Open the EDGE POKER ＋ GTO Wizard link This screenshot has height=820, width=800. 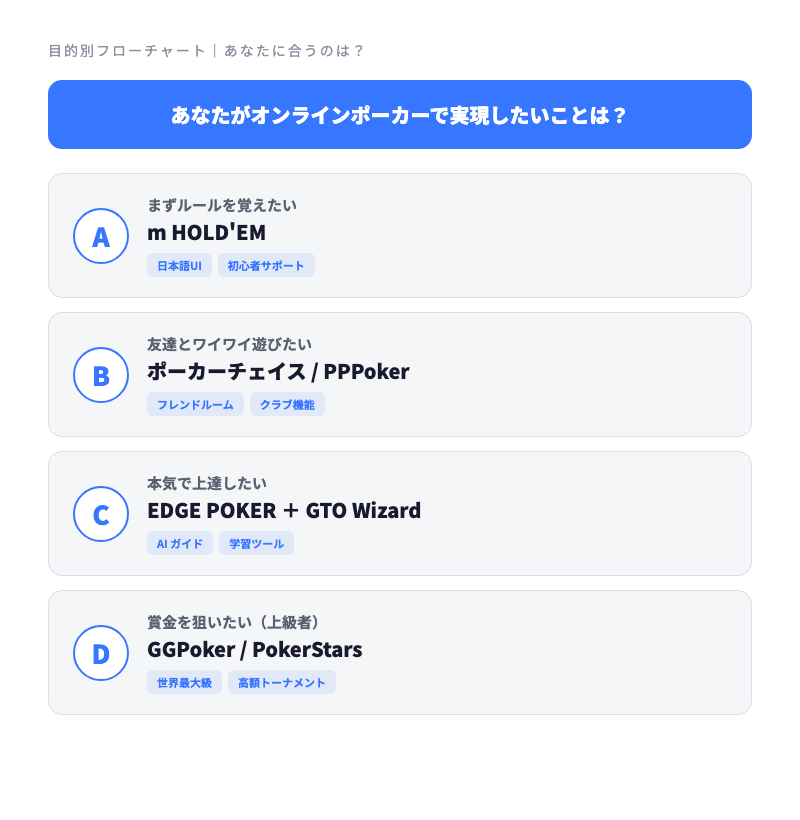283,510
